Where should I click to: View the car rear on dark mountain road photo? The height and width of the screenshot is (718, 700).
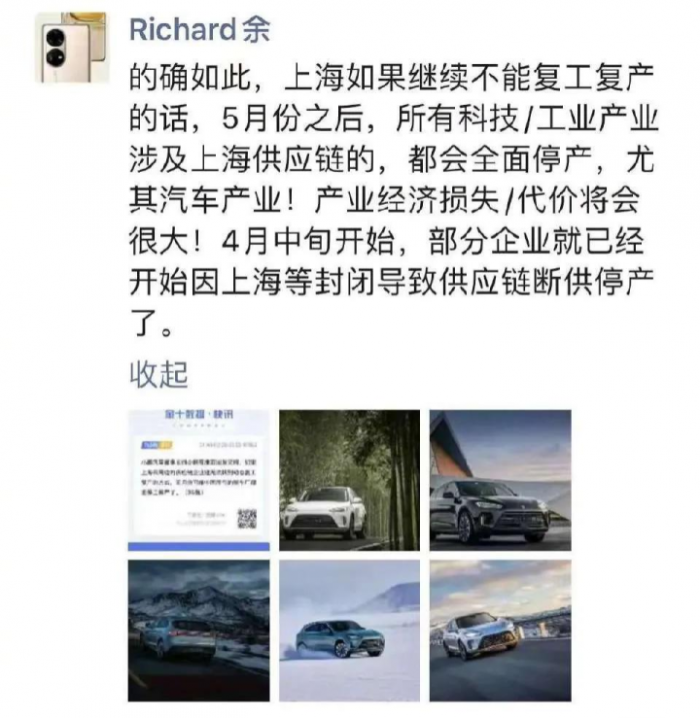point(199,630)
